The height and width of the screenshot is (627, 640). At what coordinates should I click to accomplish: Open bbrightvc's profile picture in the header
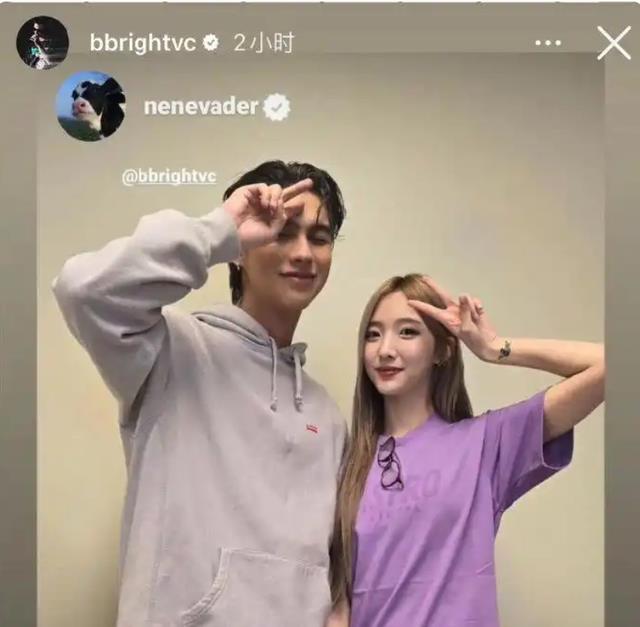coord(42,43)
